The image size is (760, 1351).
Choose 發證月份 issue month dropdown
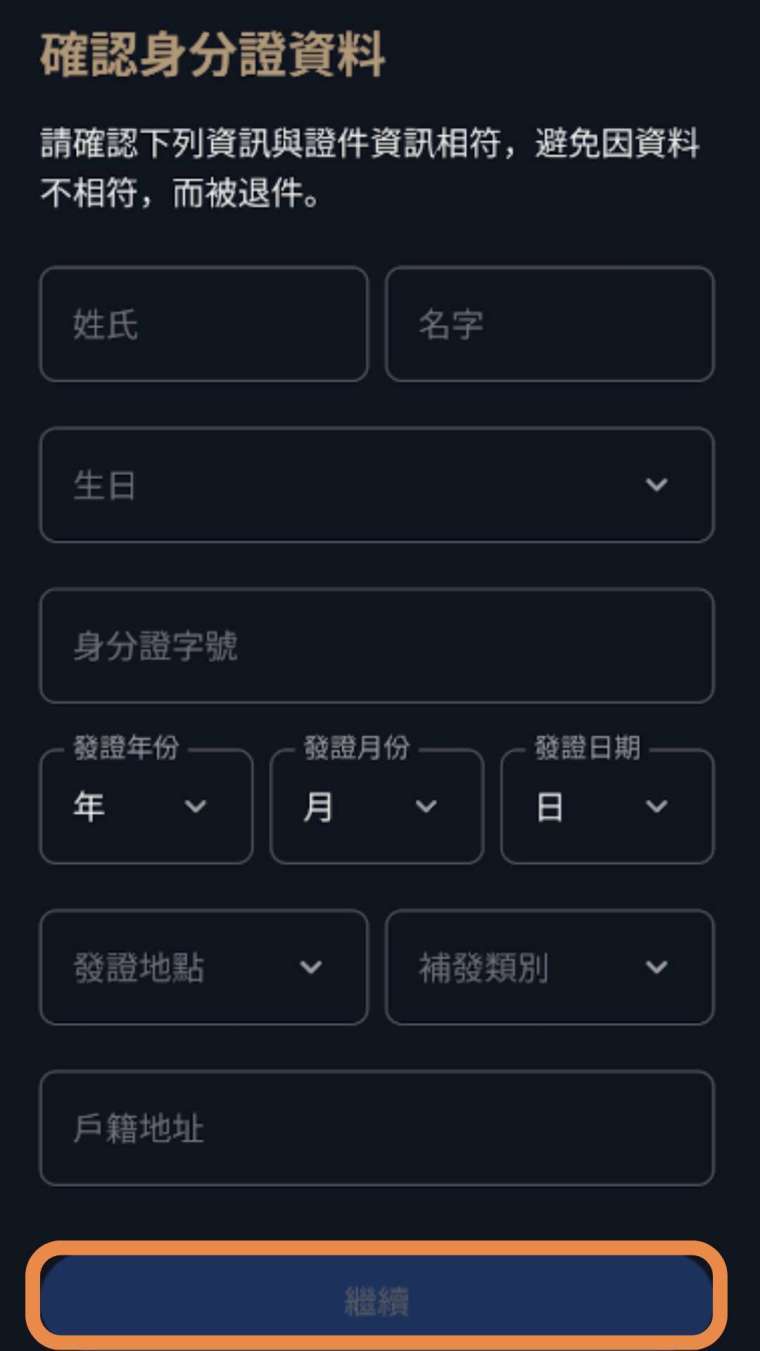376,807
